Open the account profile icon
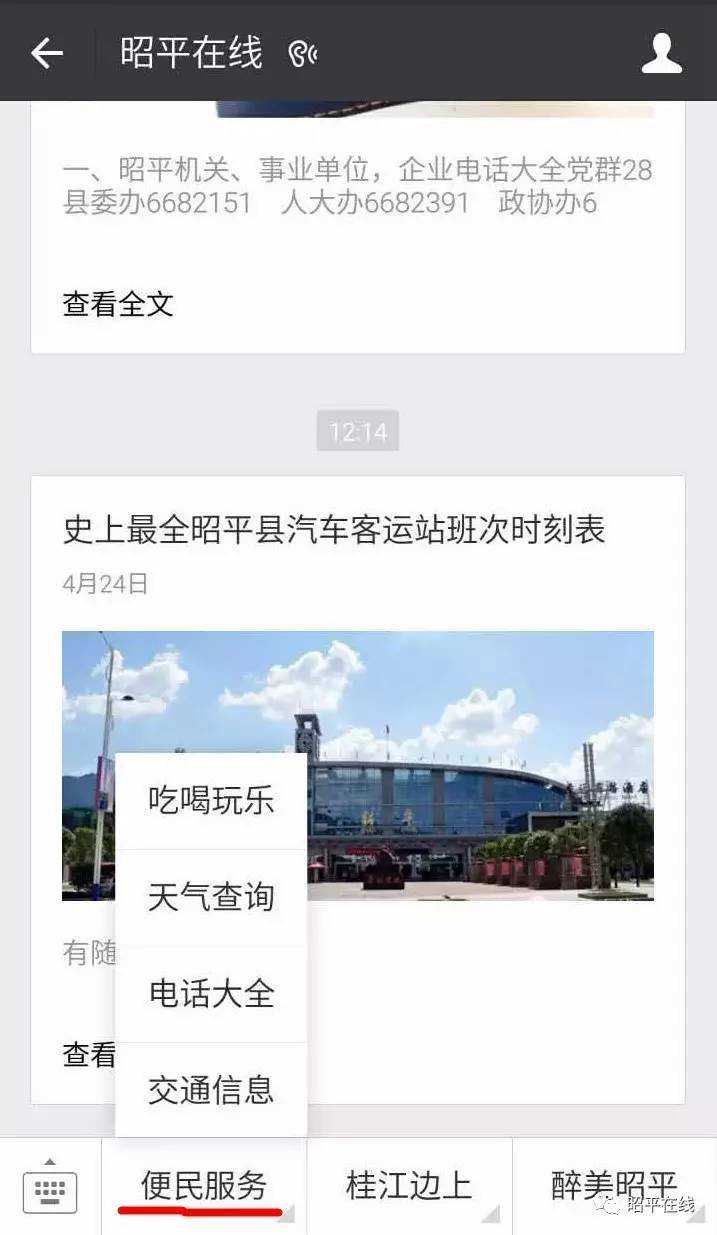 (661, 53)
